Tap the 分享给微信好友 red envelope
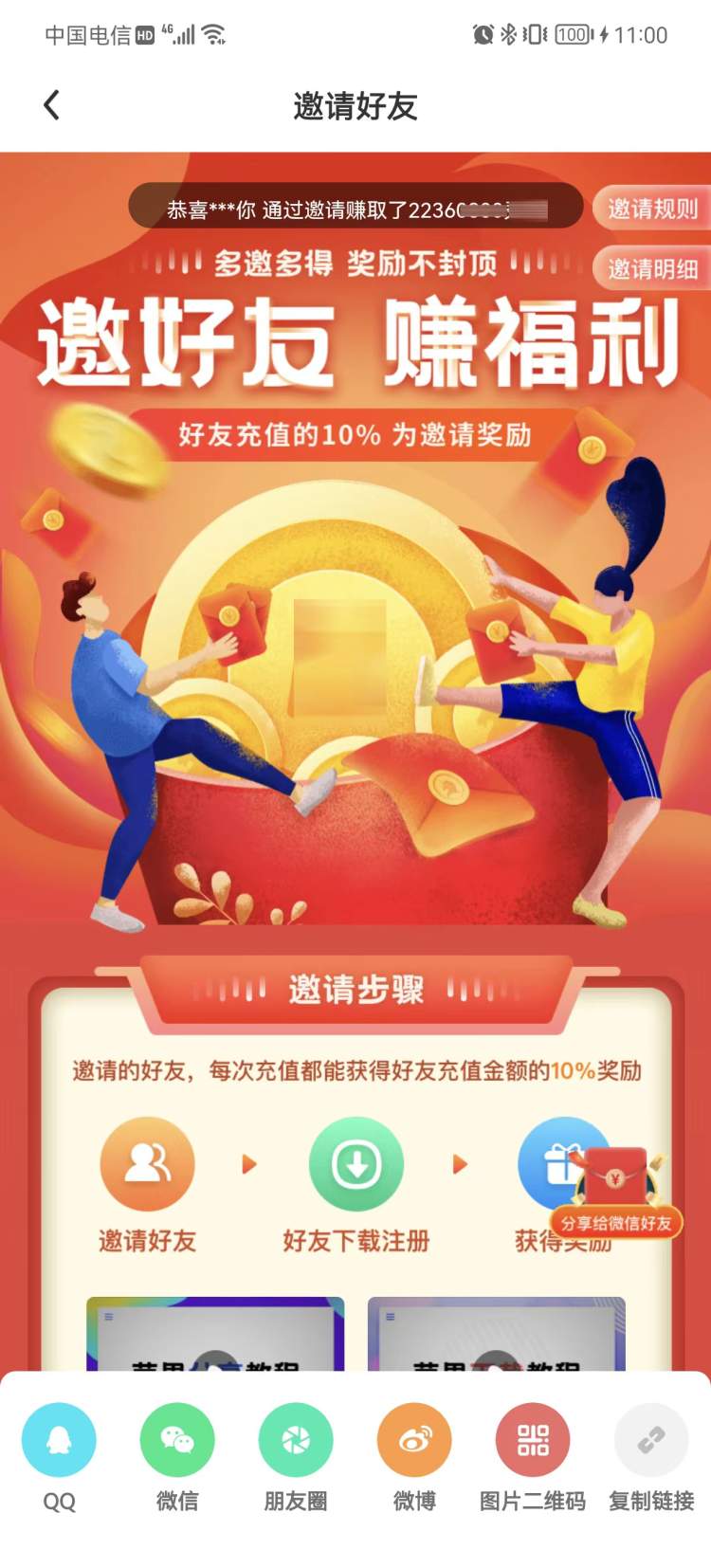The image size is (711, 1568). point(616,1190)
